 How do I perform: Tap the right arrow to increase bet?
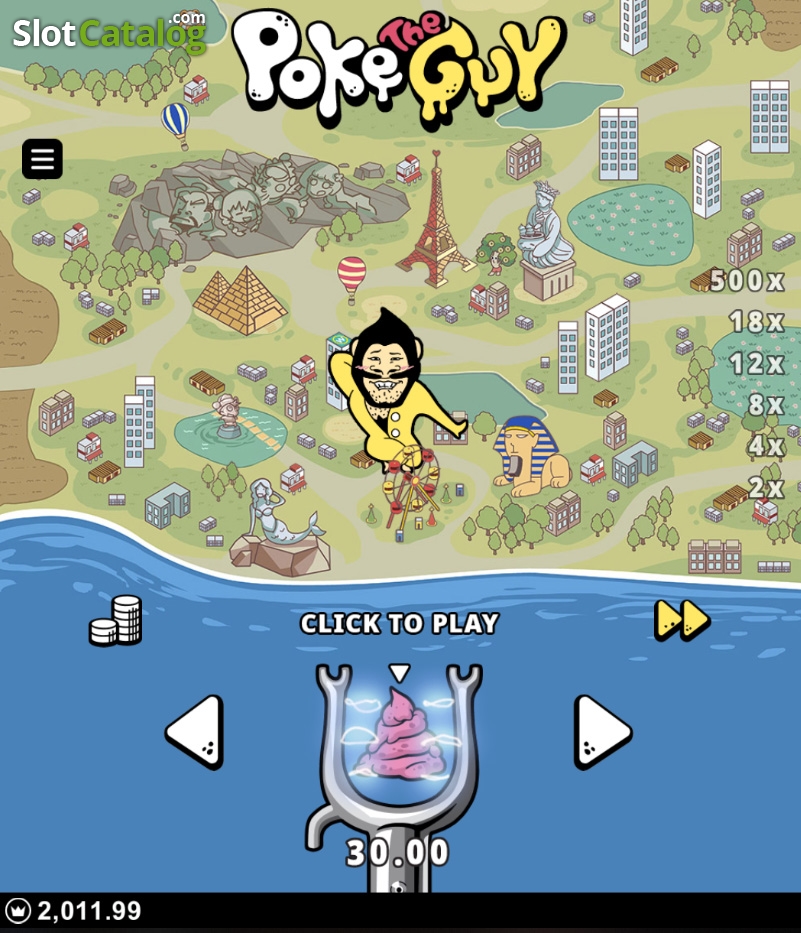click(602, 732)
